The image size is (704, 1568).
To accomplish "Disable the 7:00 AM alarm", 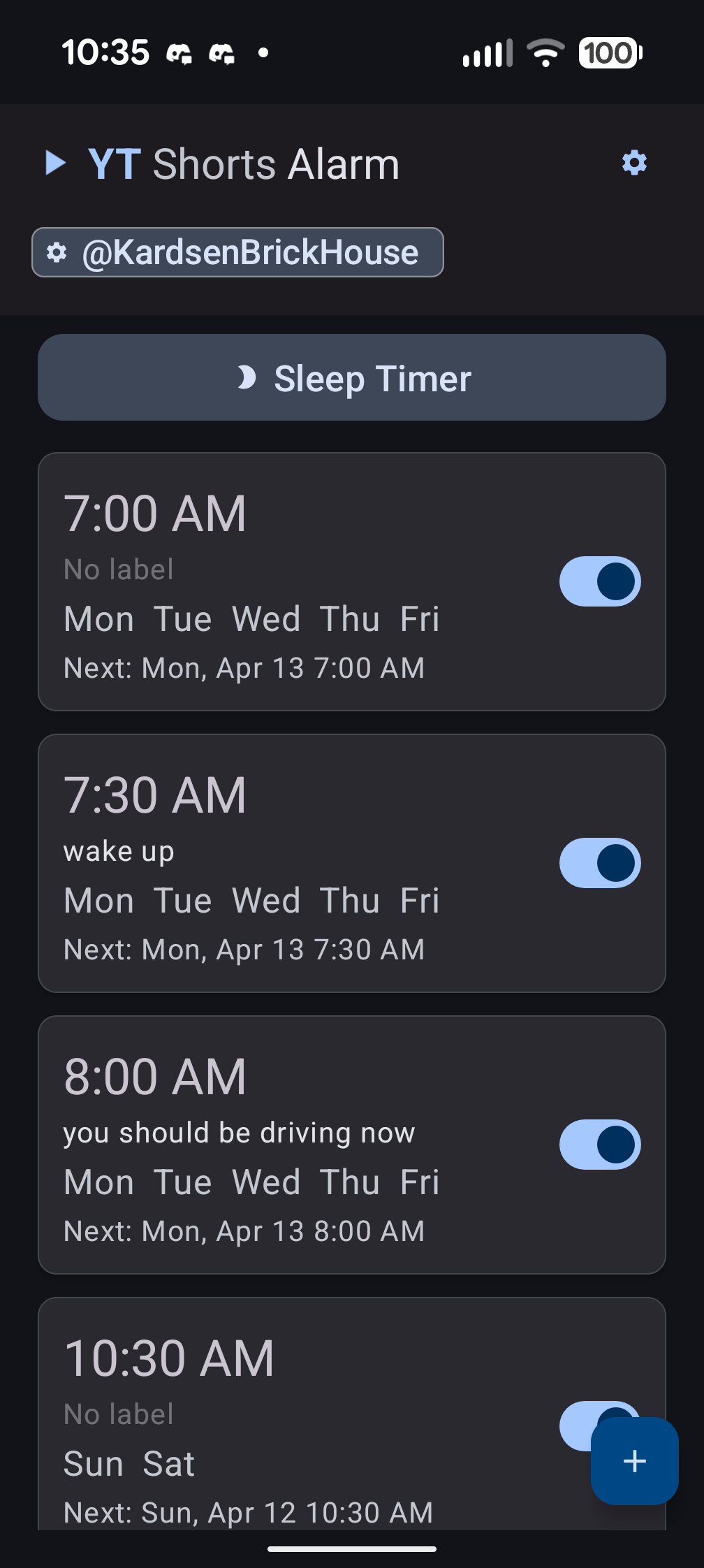I will pos(599,581).
